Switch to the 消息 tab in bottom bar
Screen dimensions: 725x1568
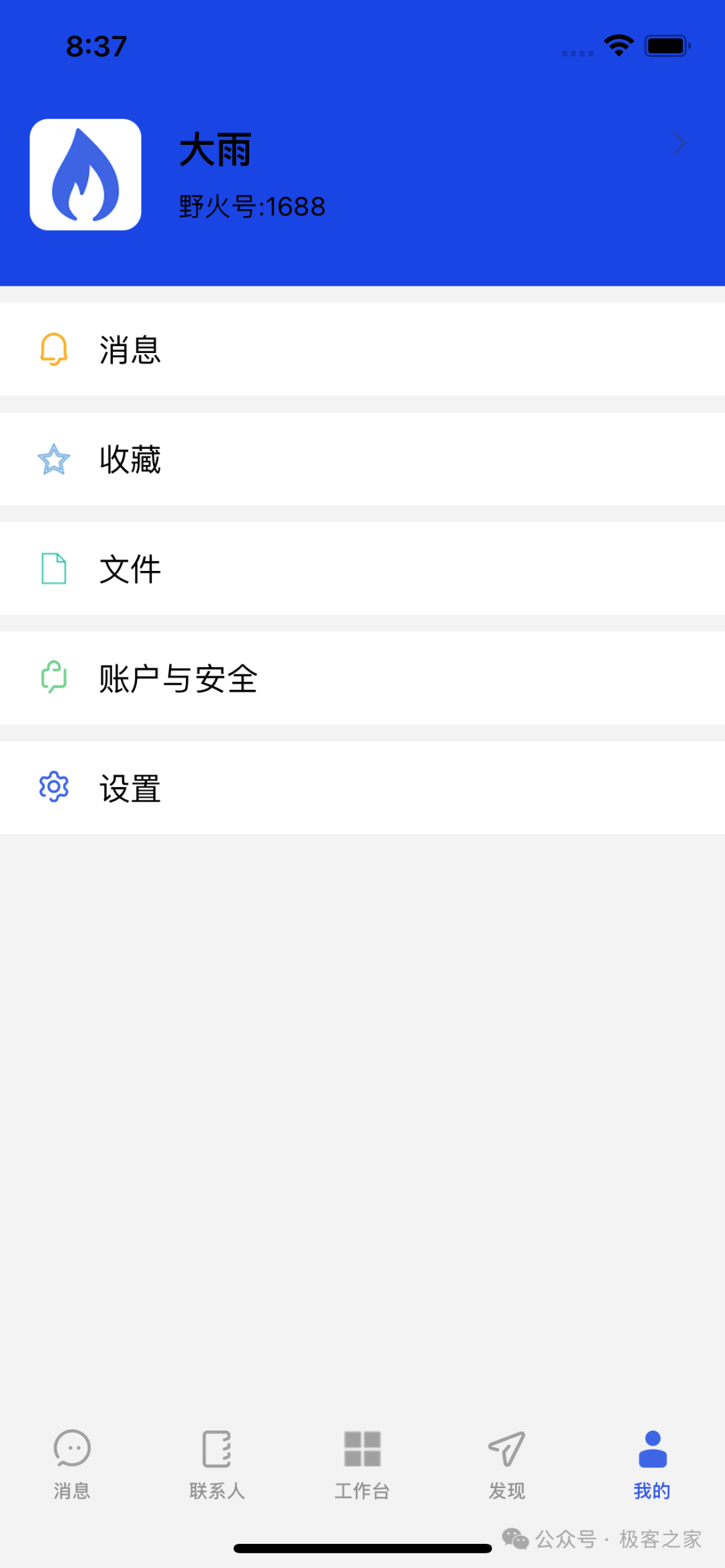pos(72,1464)
